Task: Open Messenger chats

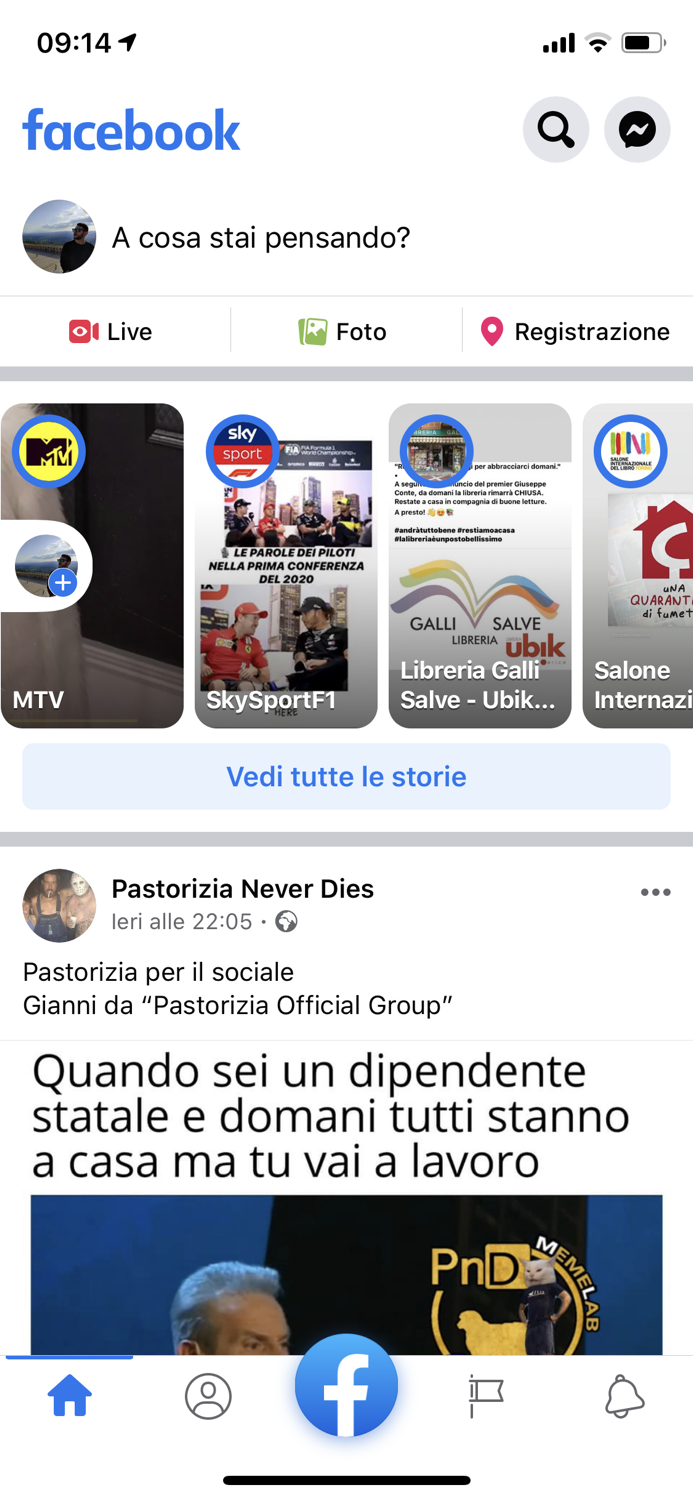Action: click(x=637, y=130)
